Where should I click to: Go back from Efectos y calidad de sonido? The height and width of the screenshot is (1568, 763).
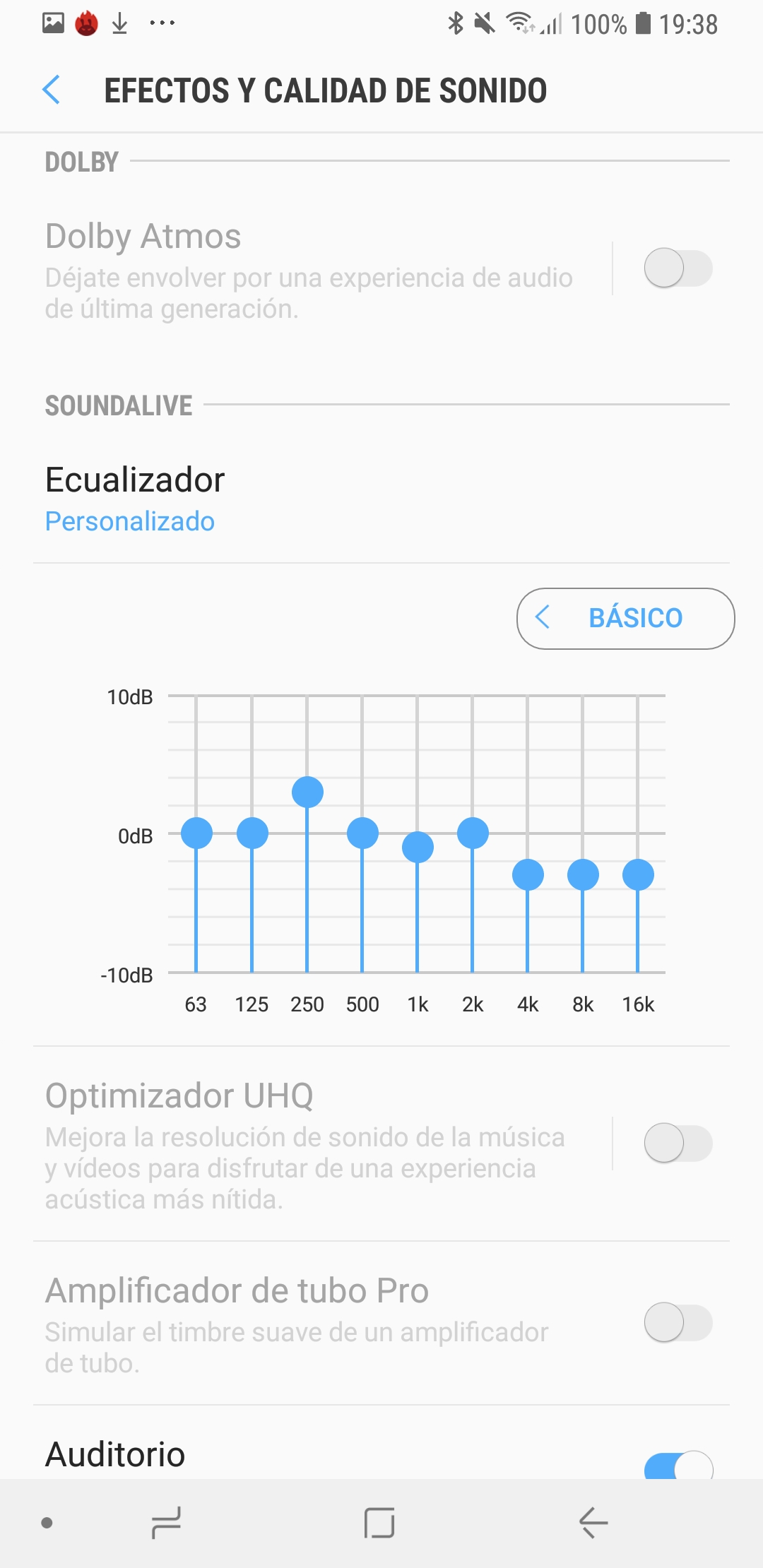click(x=51, y=90)
